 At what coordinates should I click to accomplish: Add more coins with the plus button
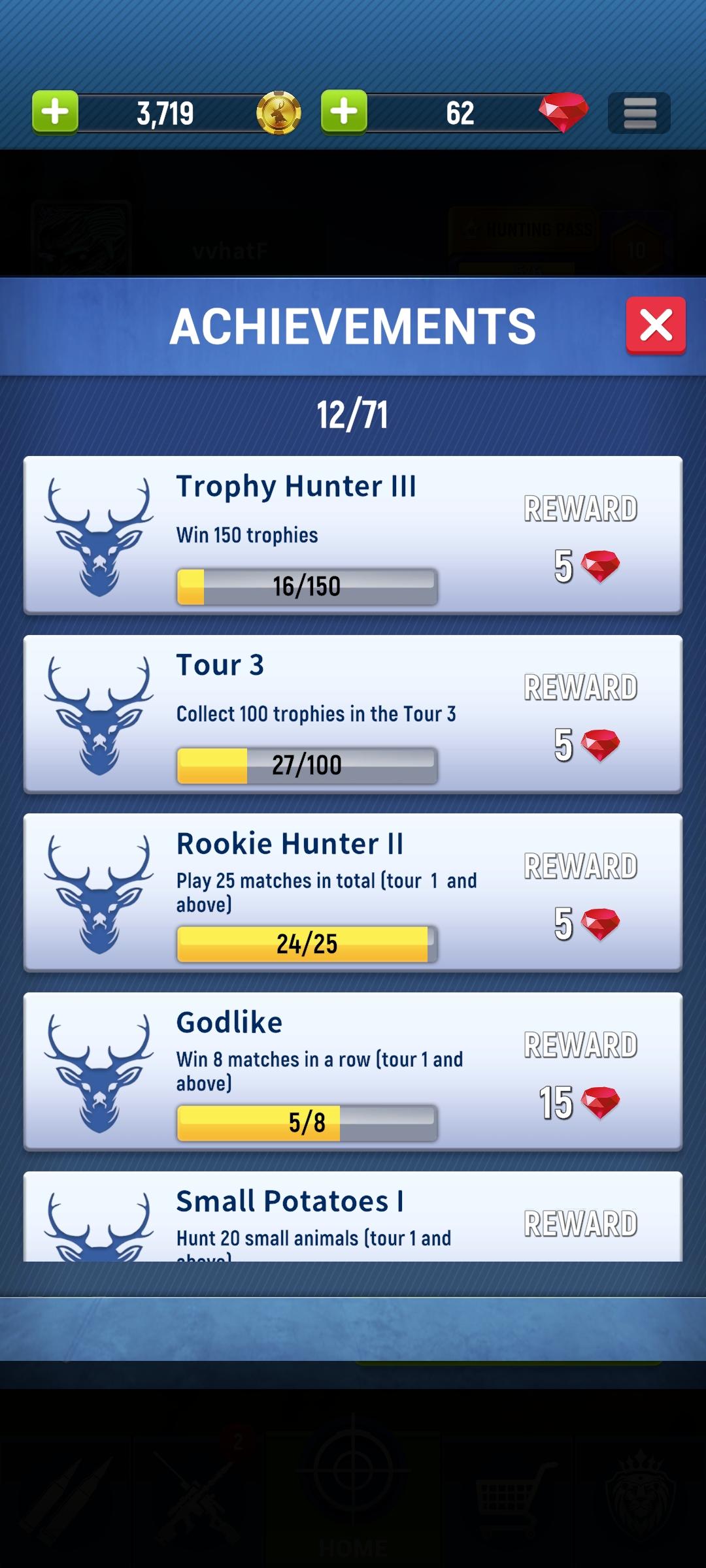(x=56, y=112)
